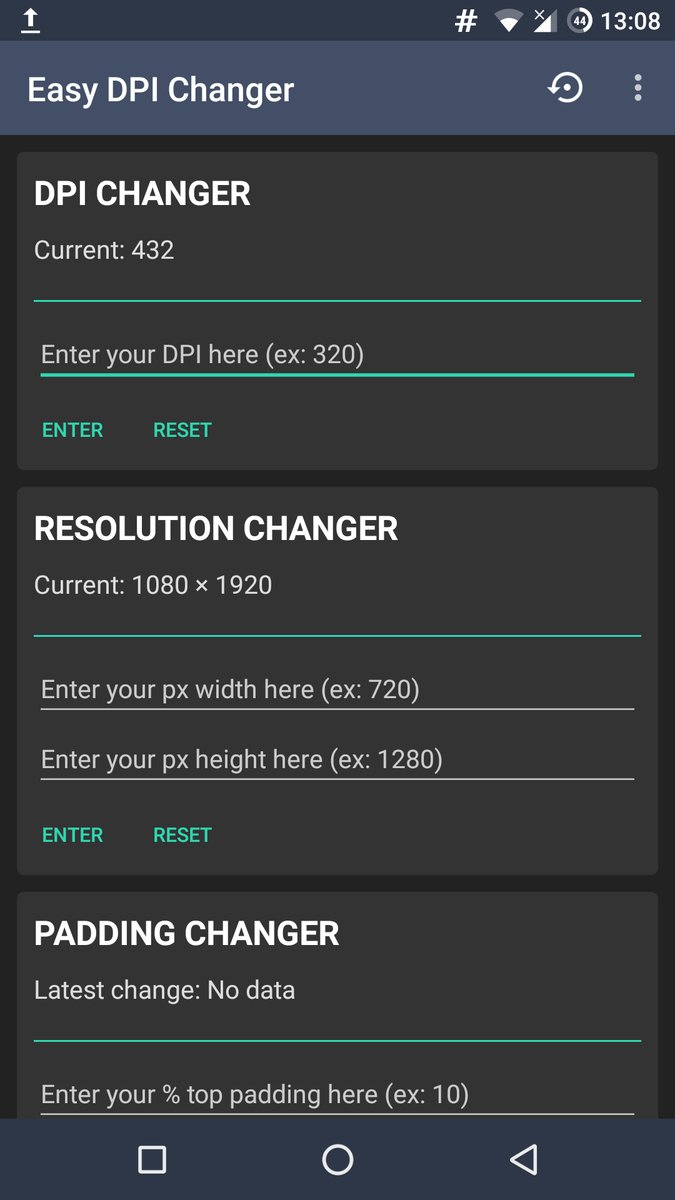This screenshot has width=675, height=1200.
Task: Go back using the navigation bar
Action: pos(523,1159)
